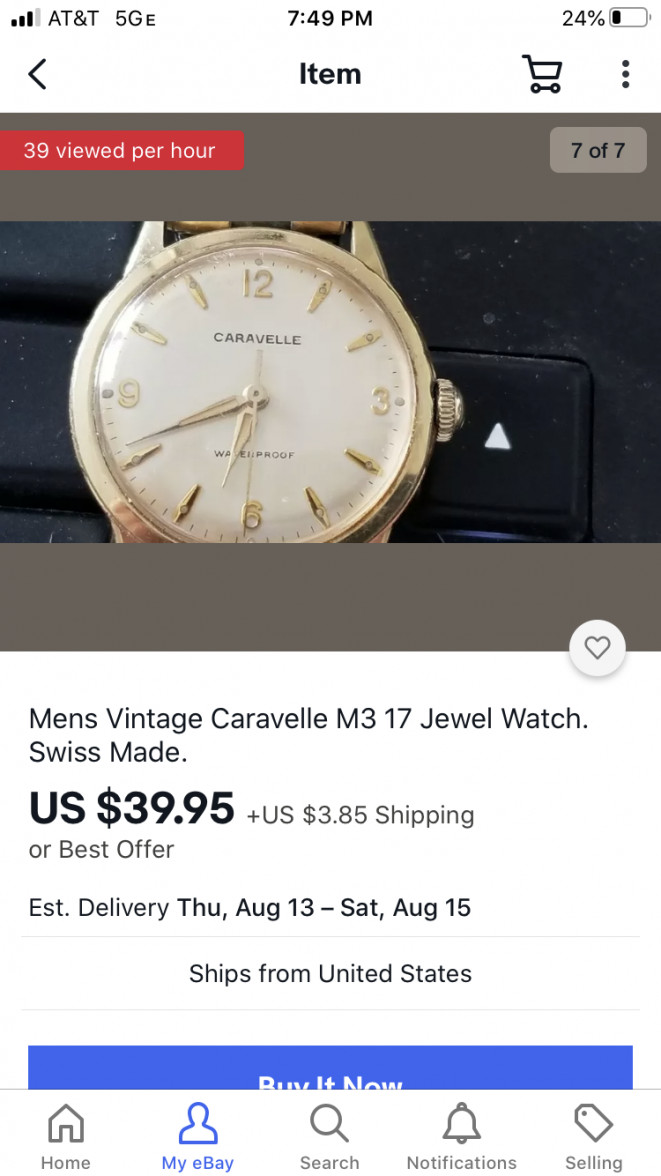The width and height of the screenshot is (661, 1176).
Task: Open the My eBay tab
Action: tap(198, 1137)
